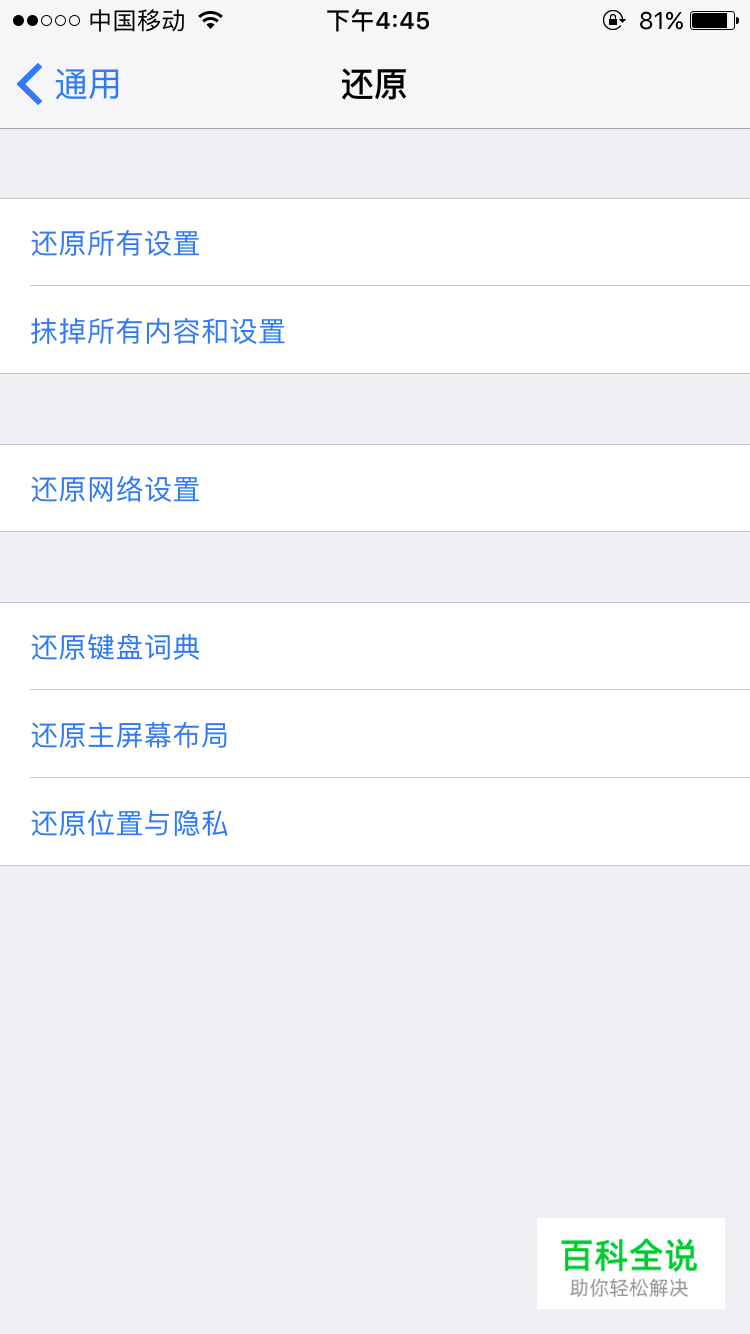This screenshot has height=1334, width=750.
Task: Go back to 通用 settings
Action: tap(68, 84)
